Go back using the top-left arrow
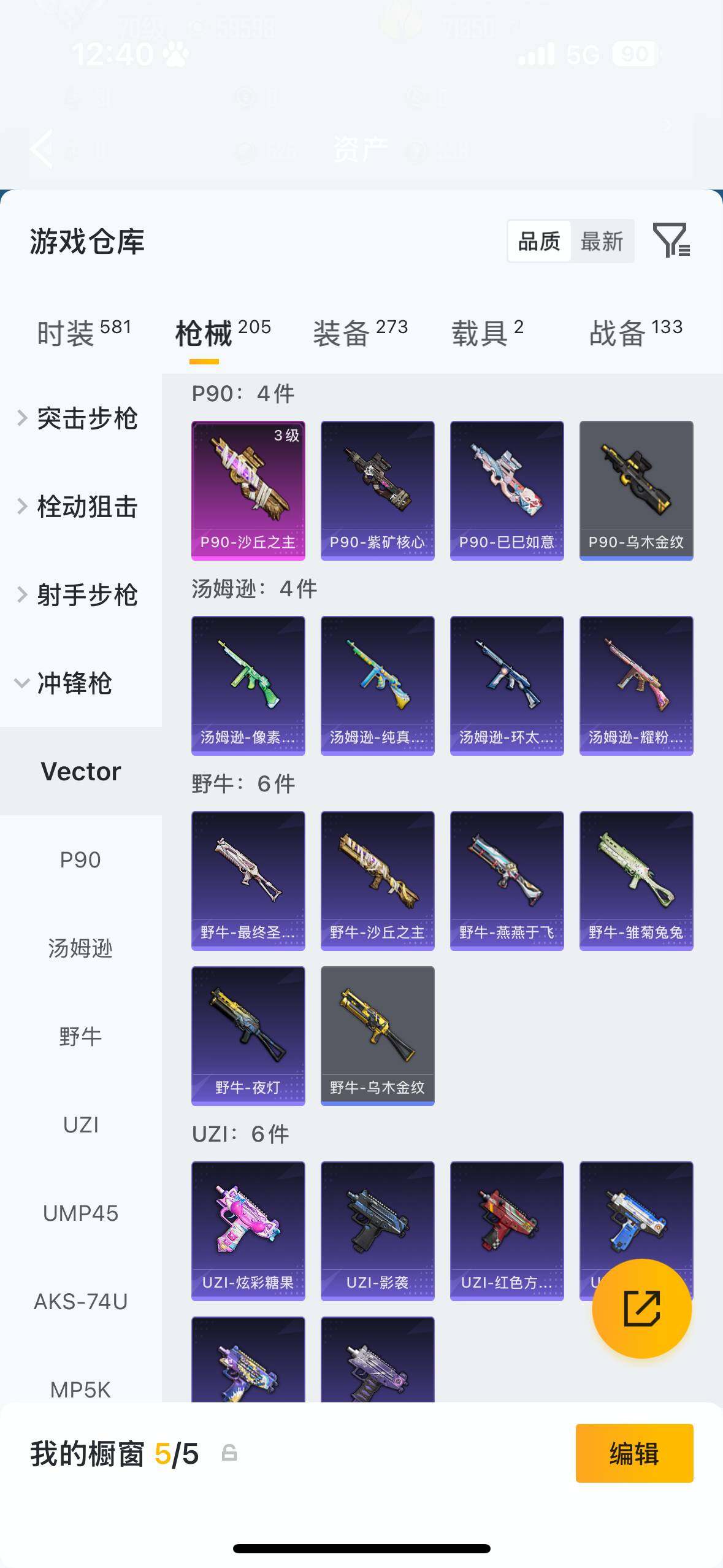The image size is (723, 1568). [42, 148]
